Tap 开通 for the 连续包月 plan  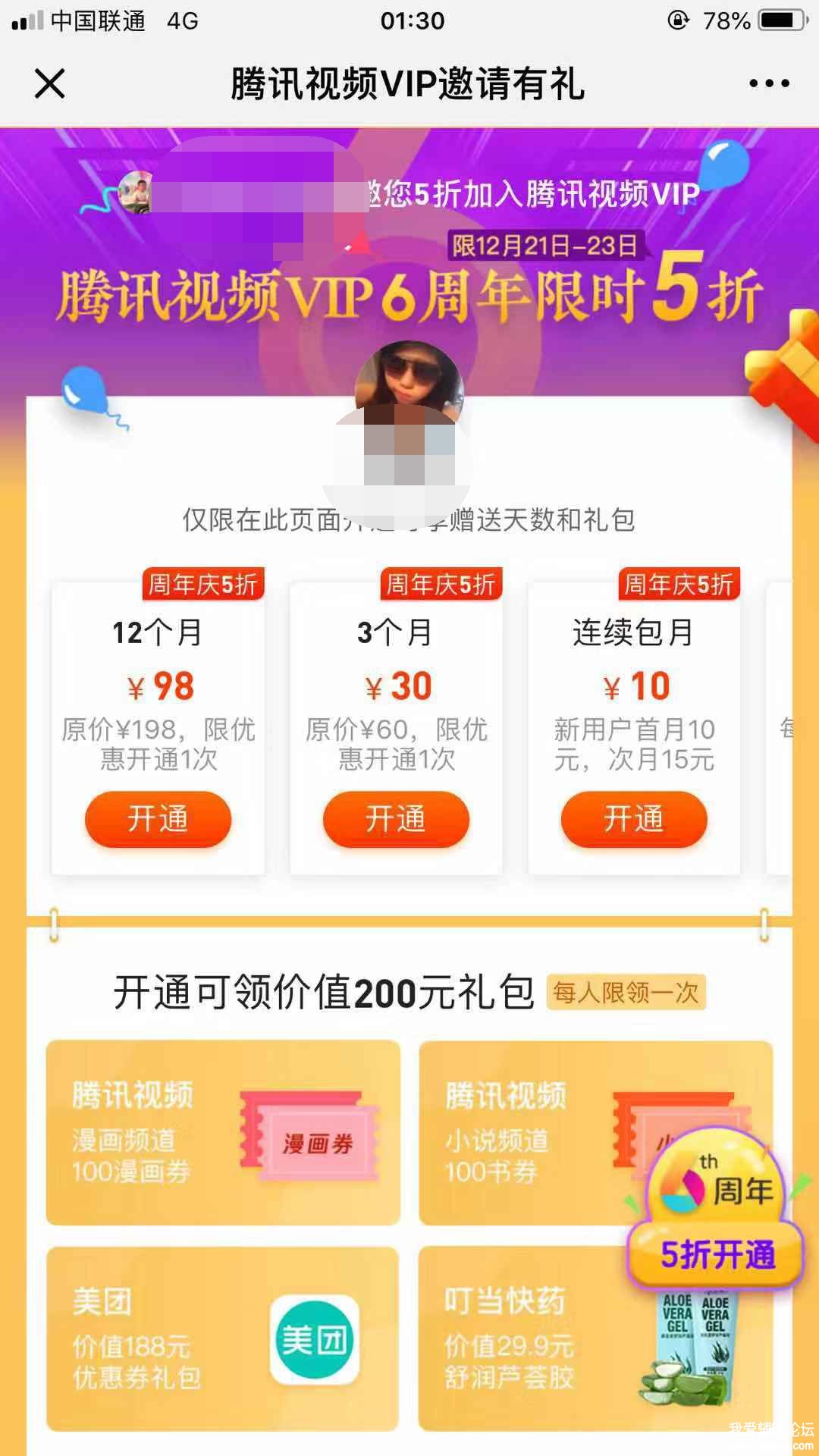click(x=634, y=819)
